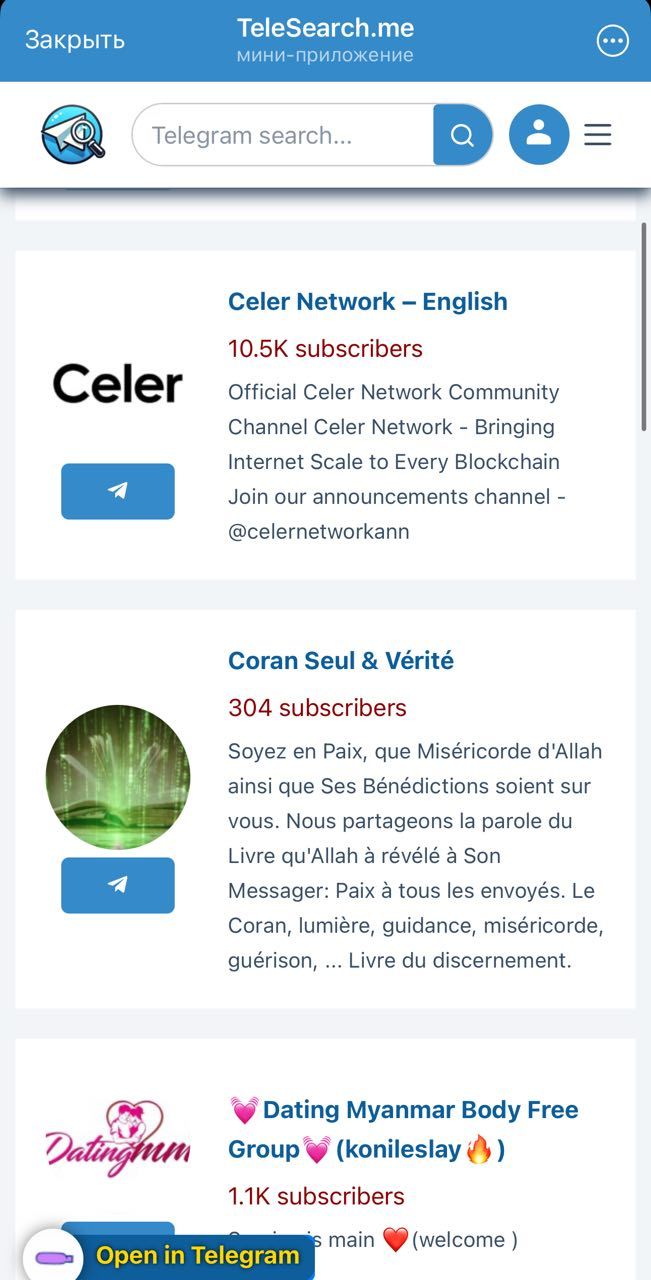Focus the Telegram search field
The width and height of the screenshot is (651, 1280).
(285, 135)
